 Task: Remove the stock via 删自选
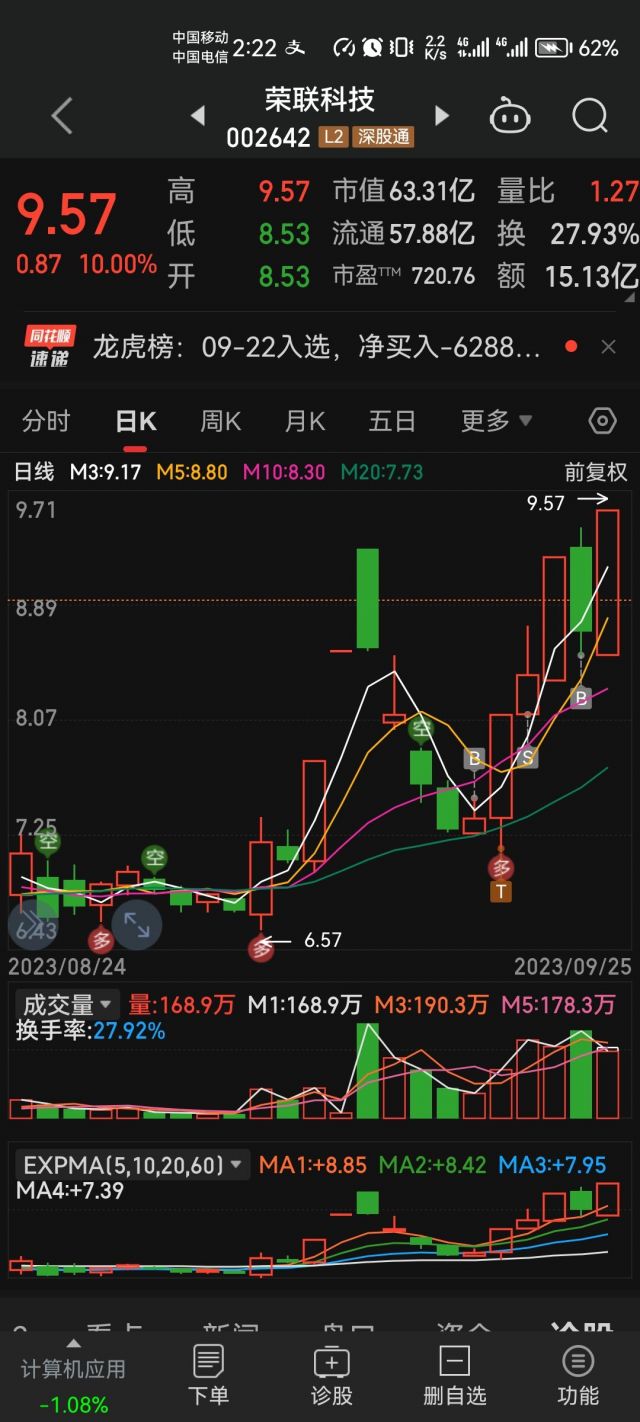click(454, 1375)
